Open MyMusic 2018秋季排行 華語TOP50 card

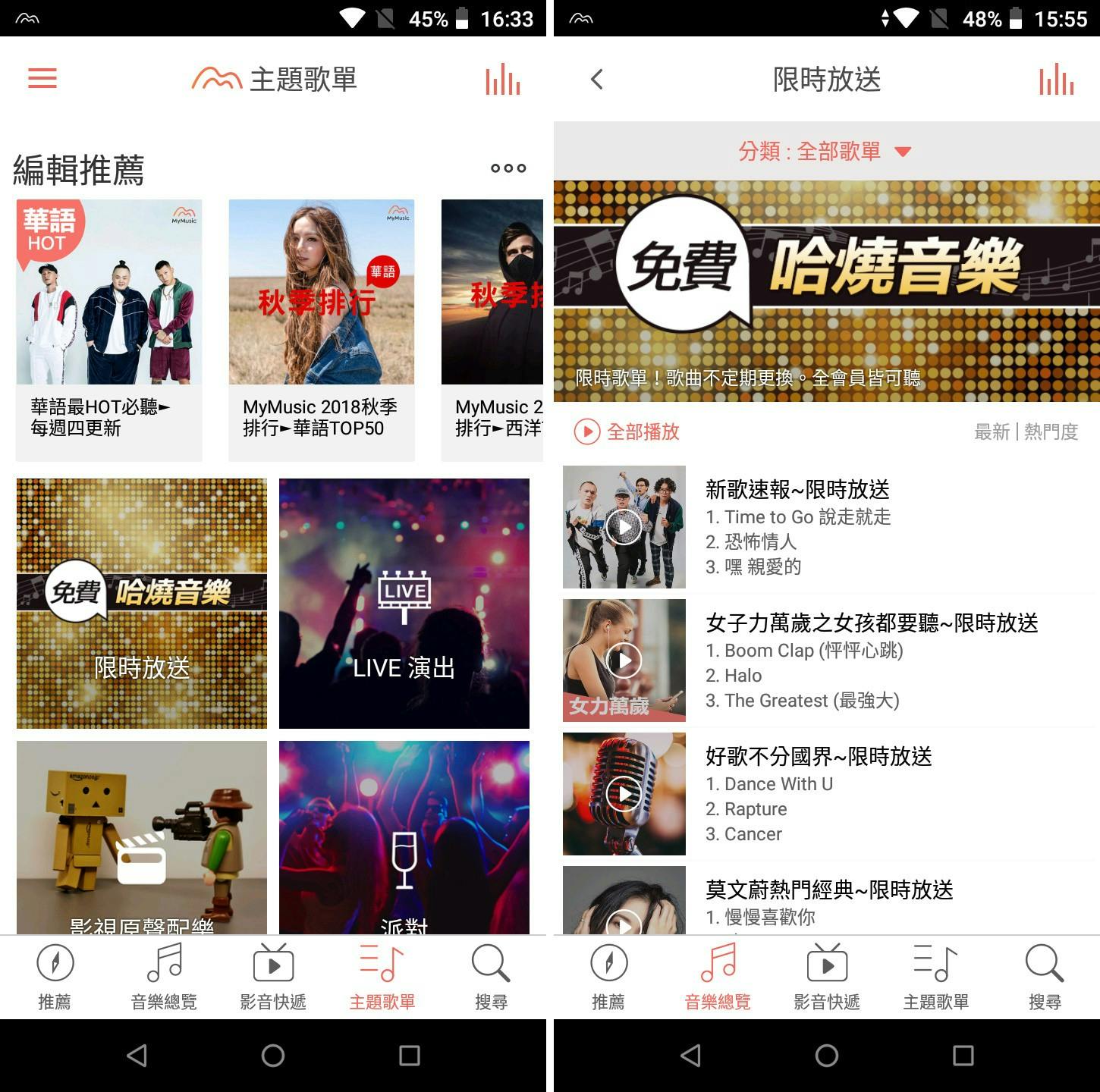322,329
